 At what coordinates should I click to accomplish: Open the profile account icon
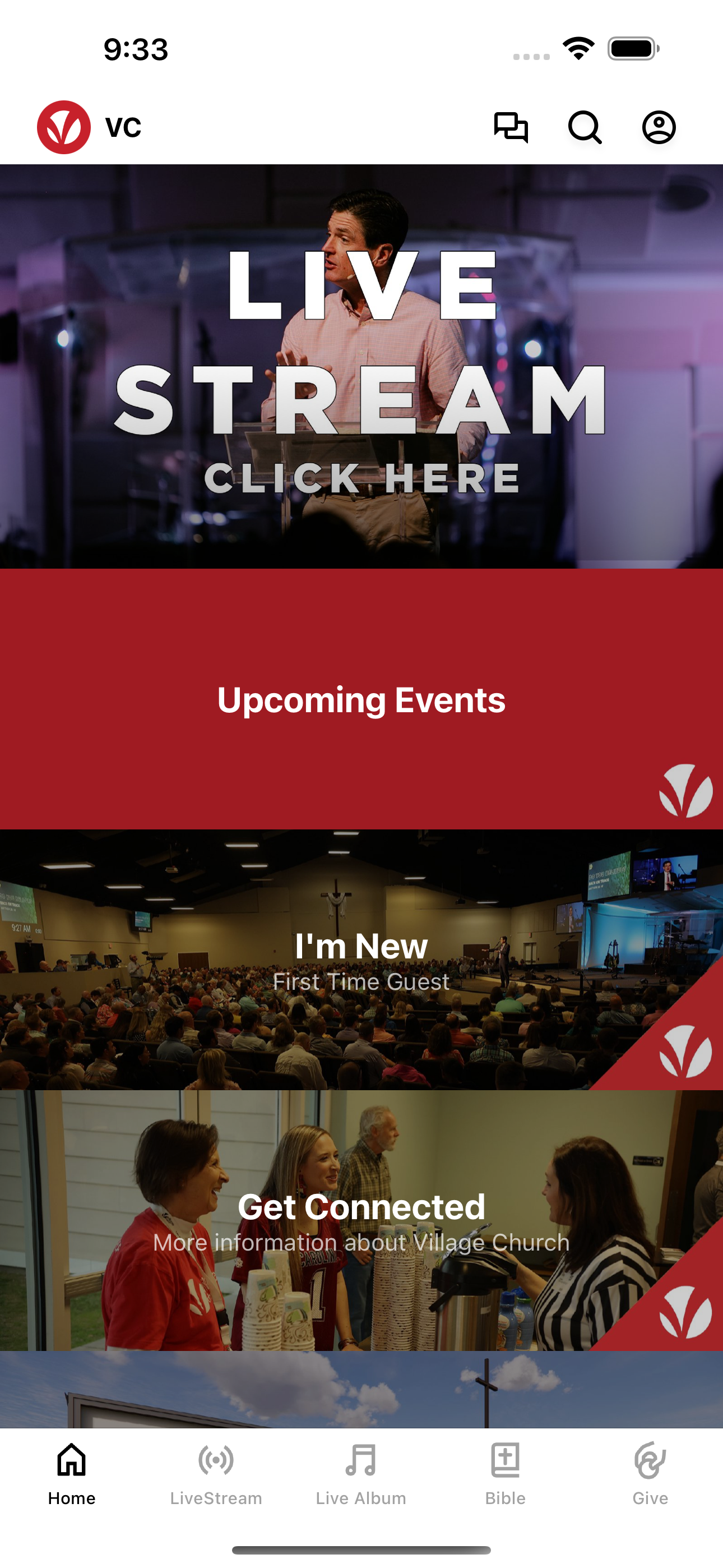[x=659, y=128]
